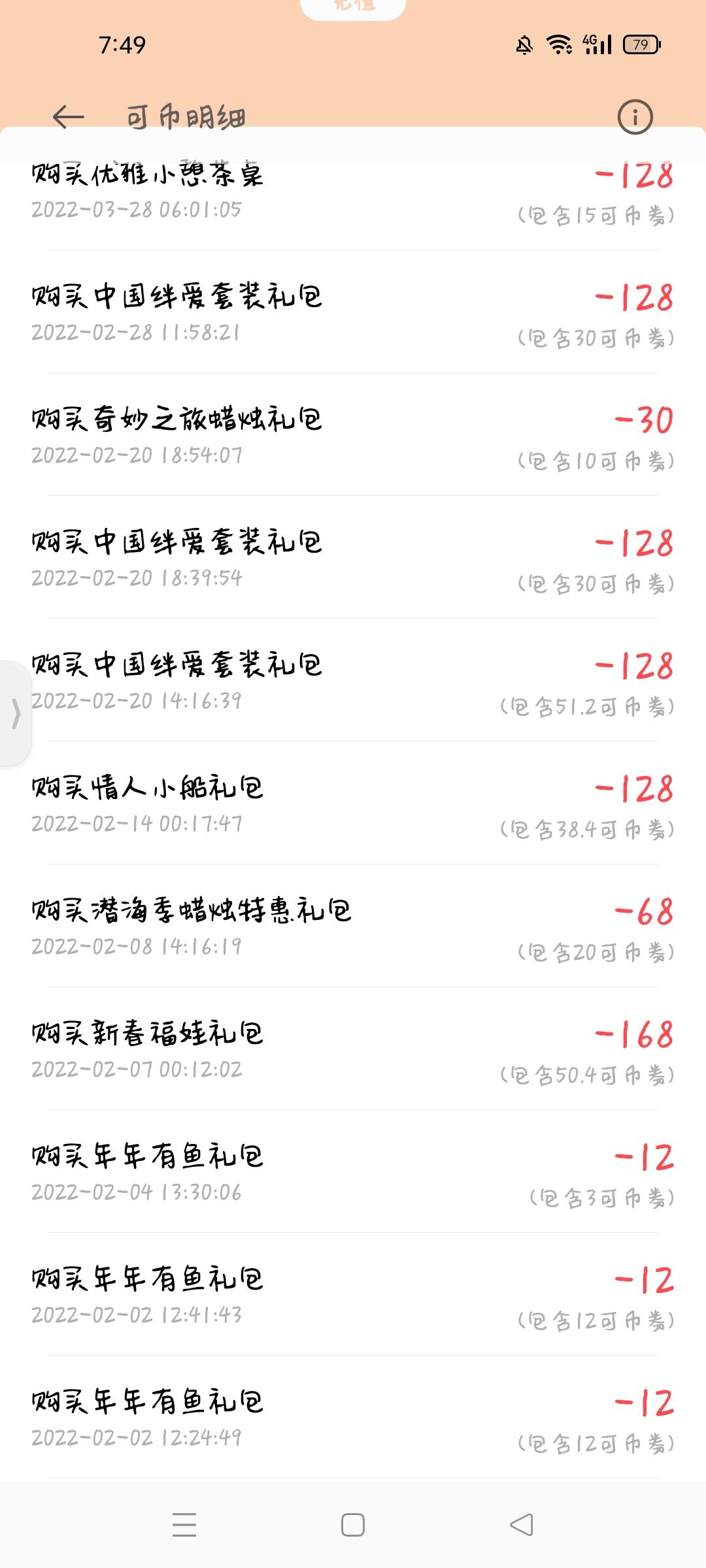Go back from 可币明细 page

[69, 118]
